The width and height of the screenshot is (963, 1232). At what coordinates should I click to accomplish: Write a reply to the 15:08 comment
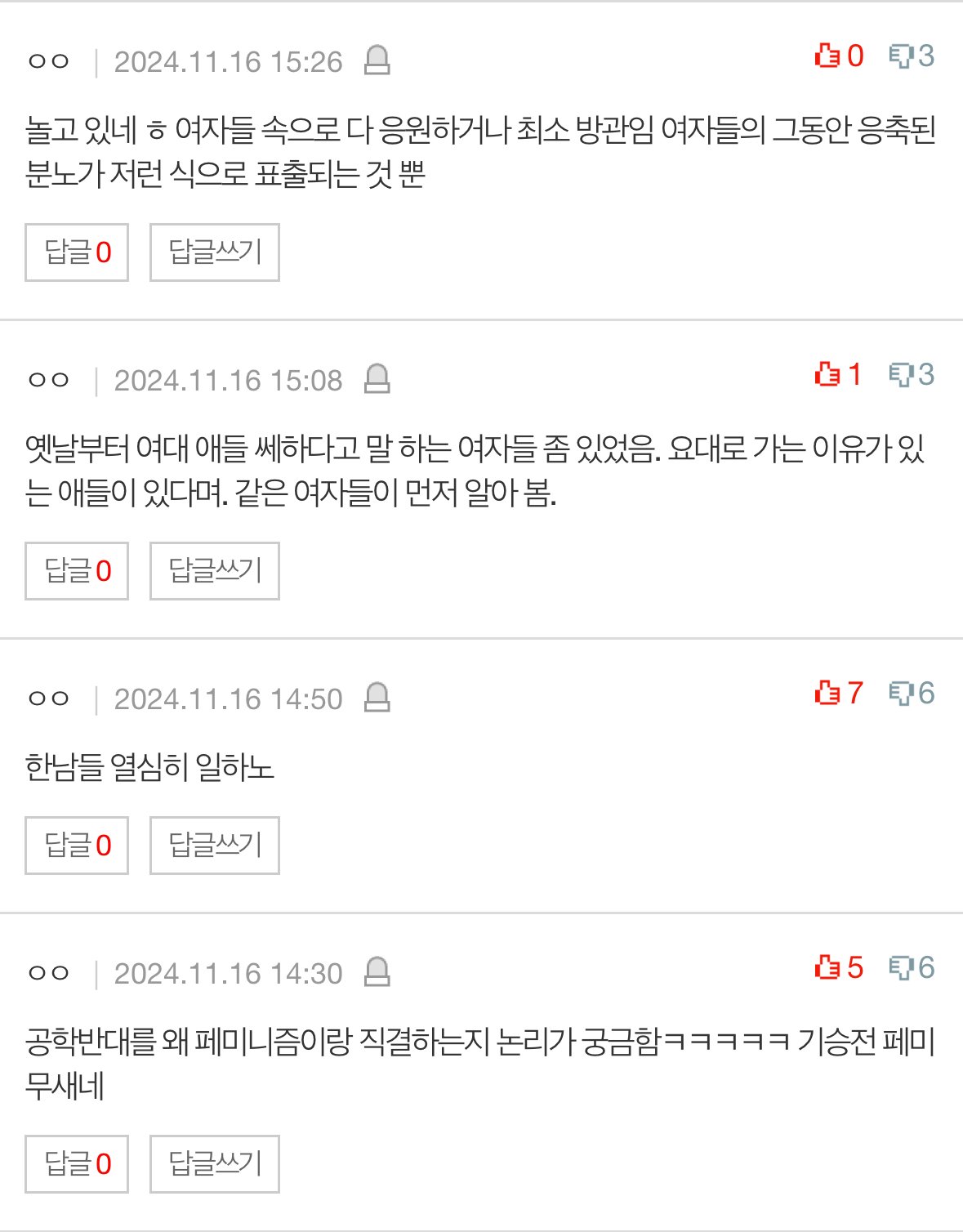click(x=215, y=571)
